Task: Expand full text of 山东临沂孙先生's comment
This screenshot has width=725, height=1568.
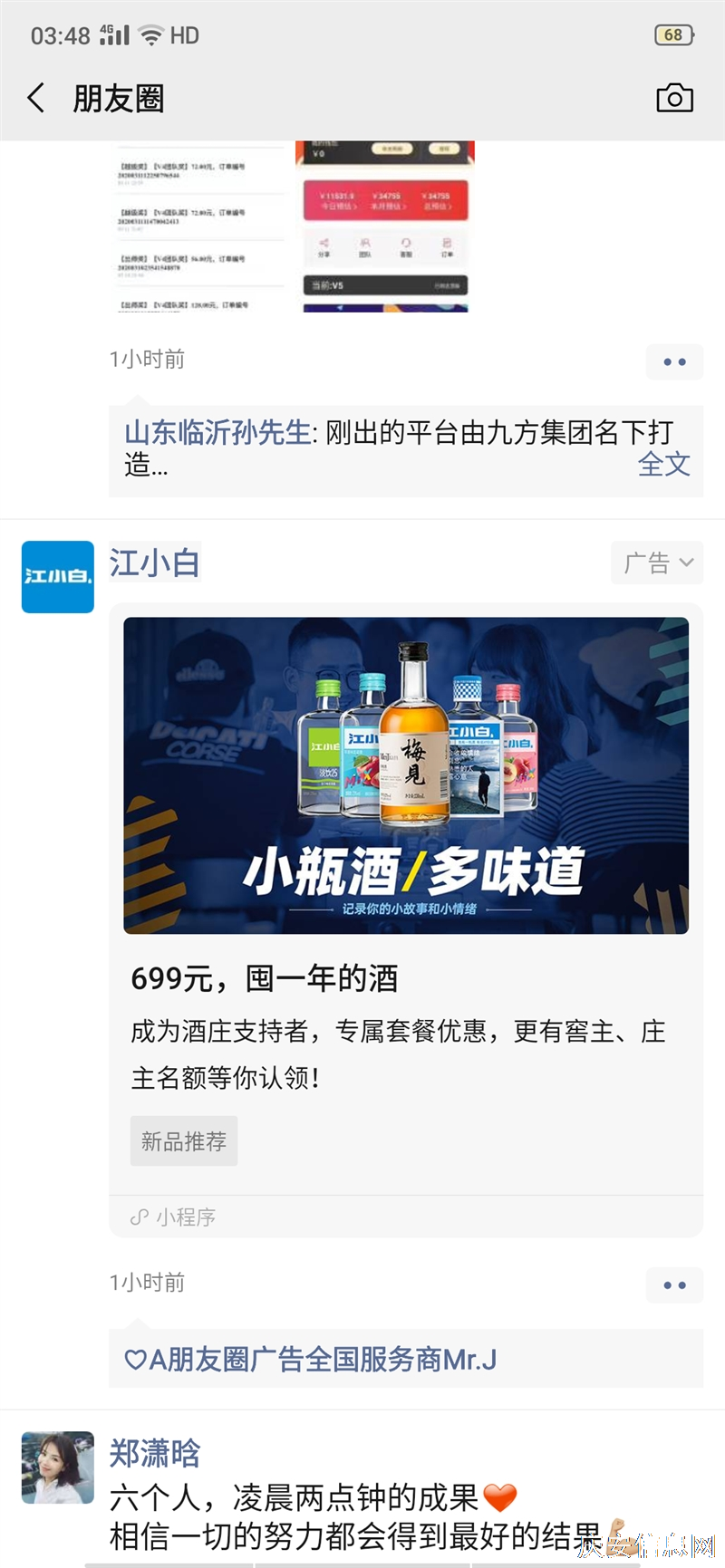Action: pos(663,465)
